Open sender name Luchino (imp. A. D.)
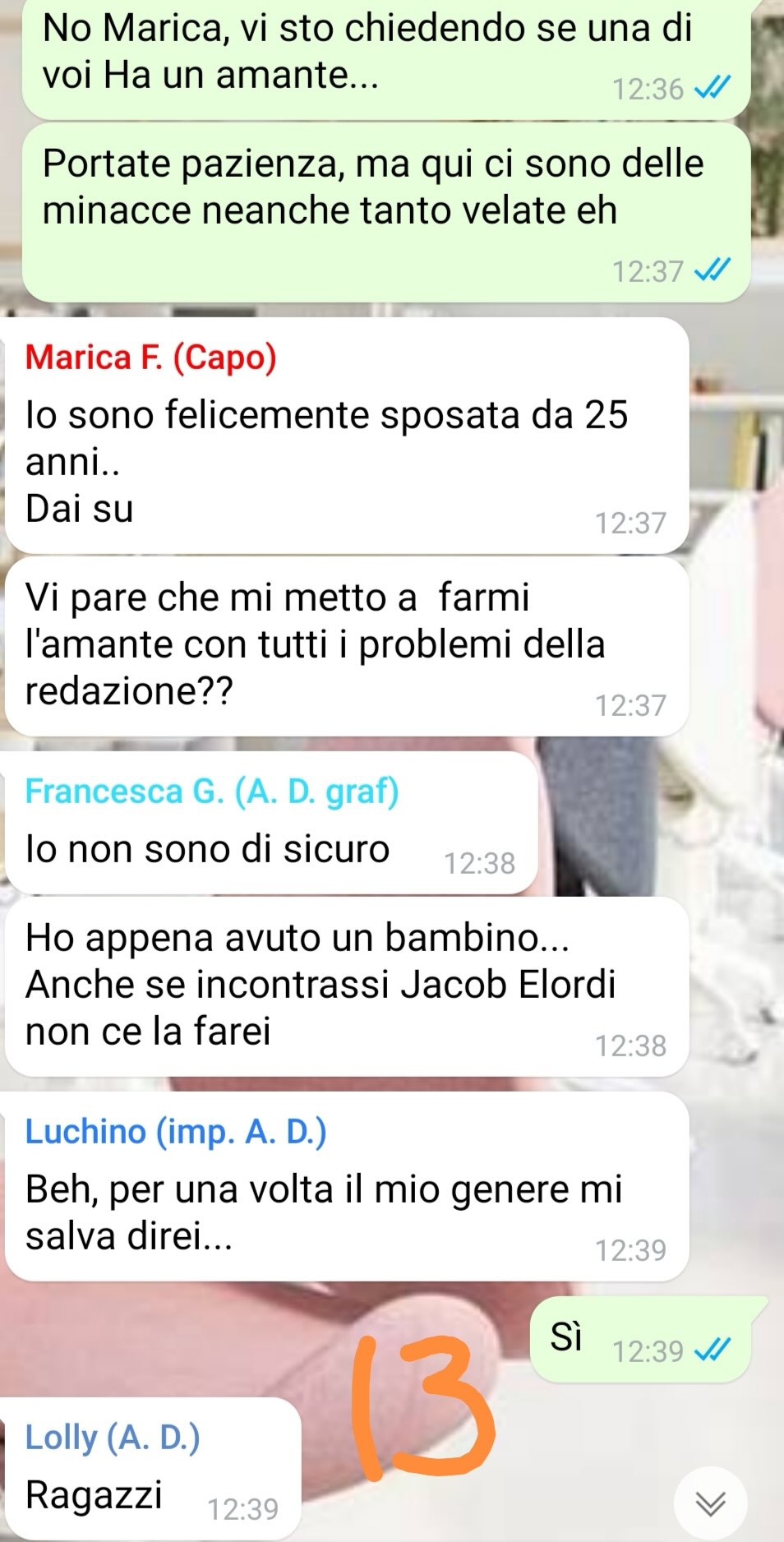Screen dimensions: 784x1542 coord(176,1132)
